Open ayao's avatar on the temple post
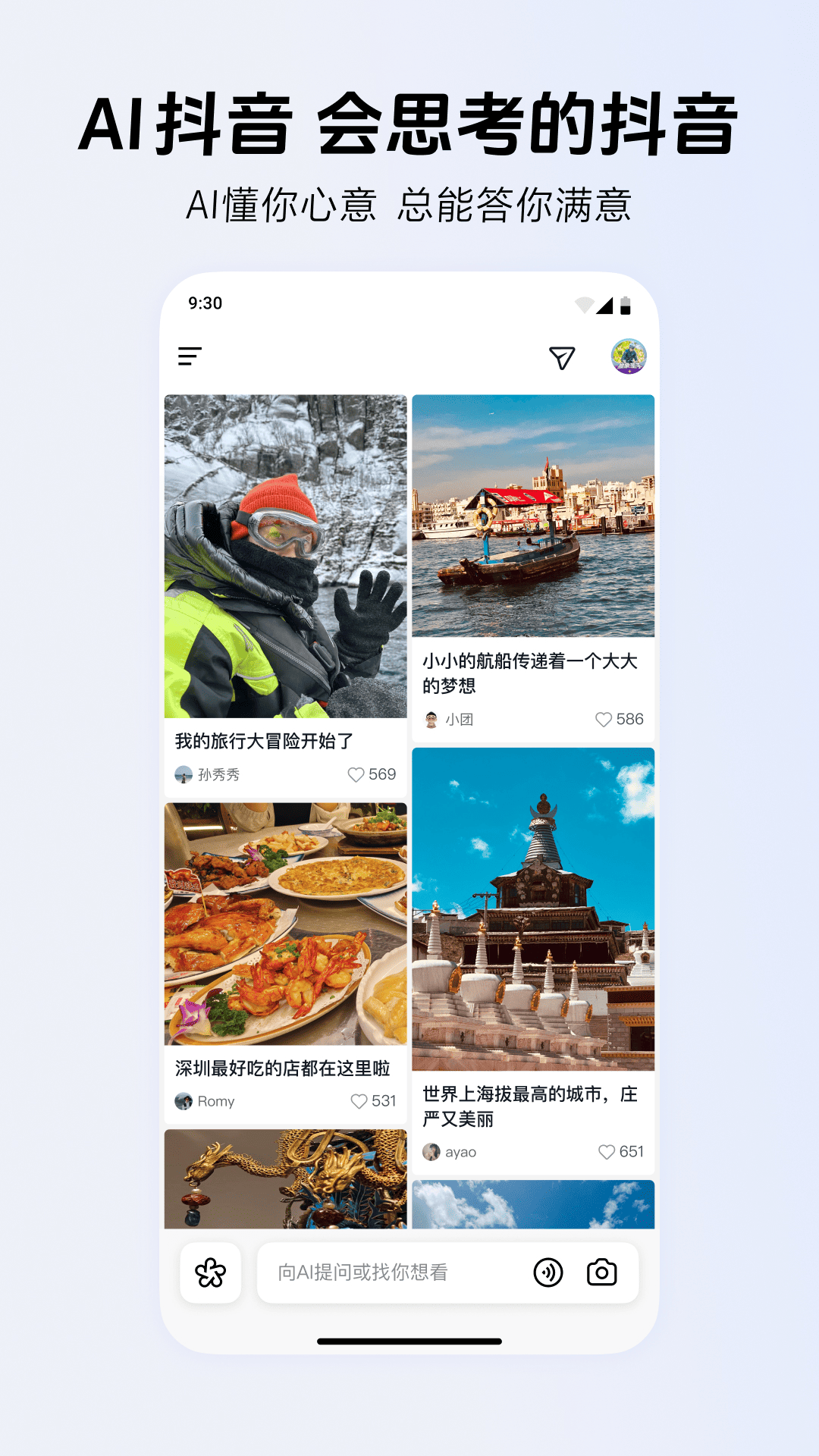 click(430, 1151)
